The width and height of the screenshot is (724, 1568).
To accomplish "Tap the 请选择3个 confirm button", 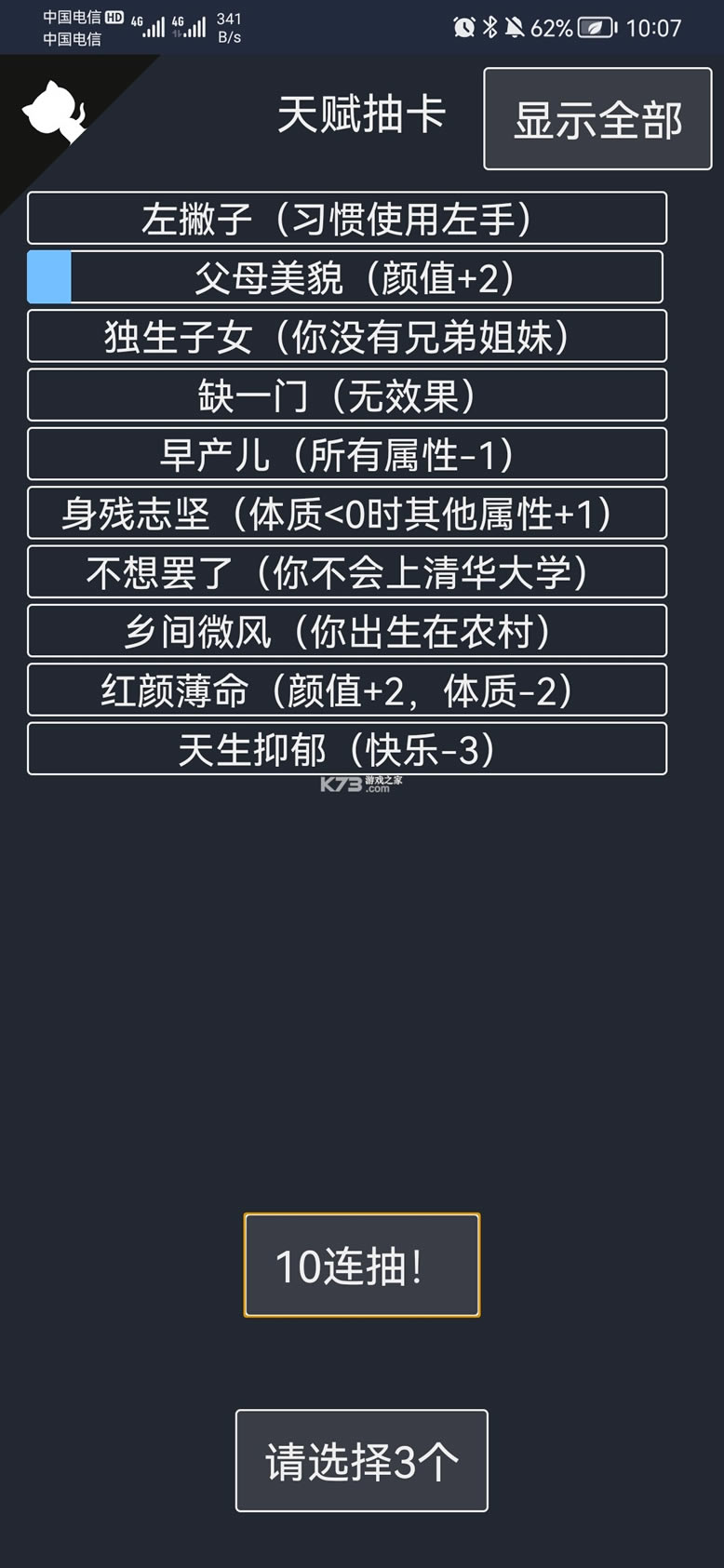I will click(362, 1460).
